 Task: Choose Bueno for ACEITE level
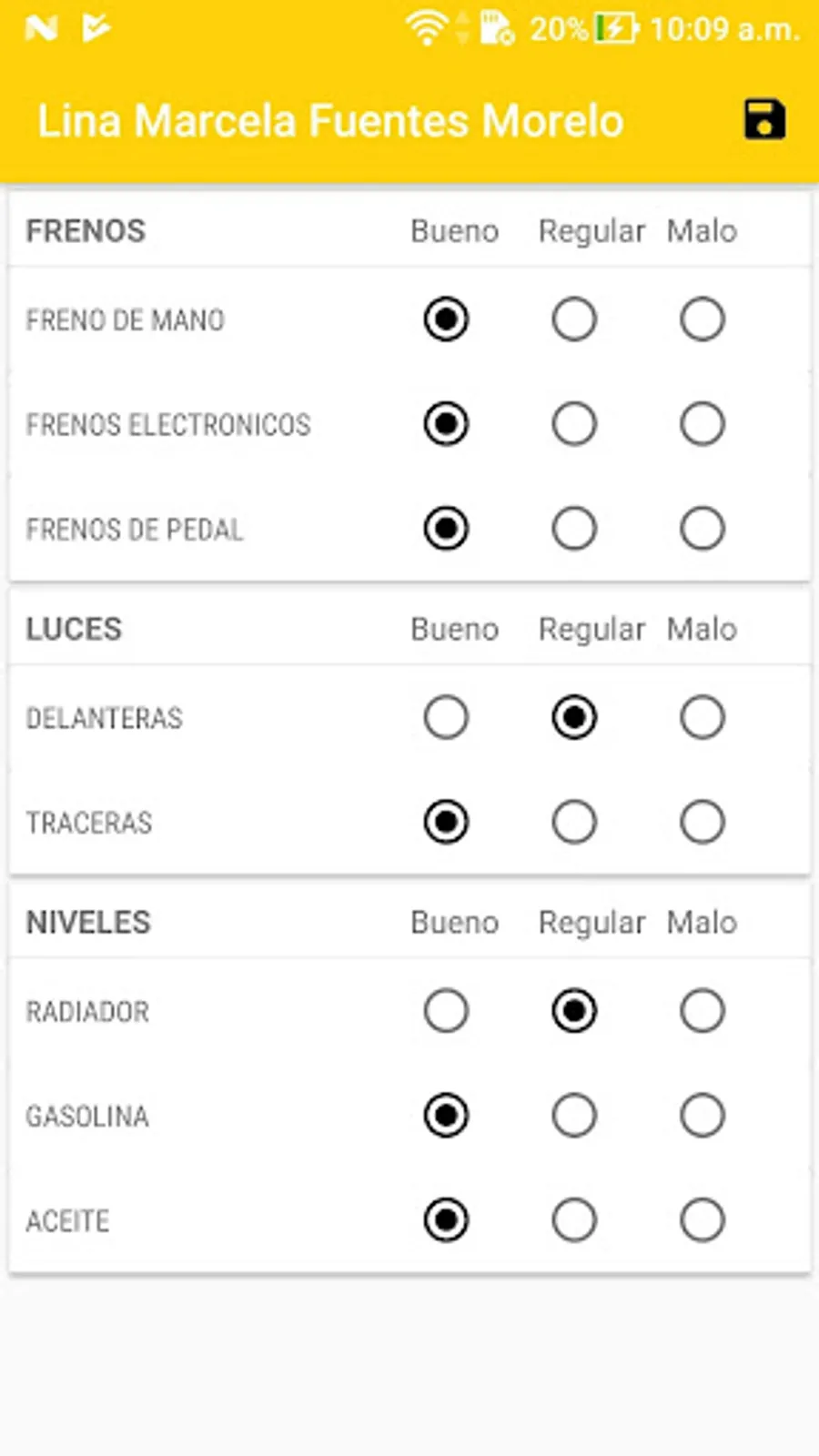coord(446,1220)
